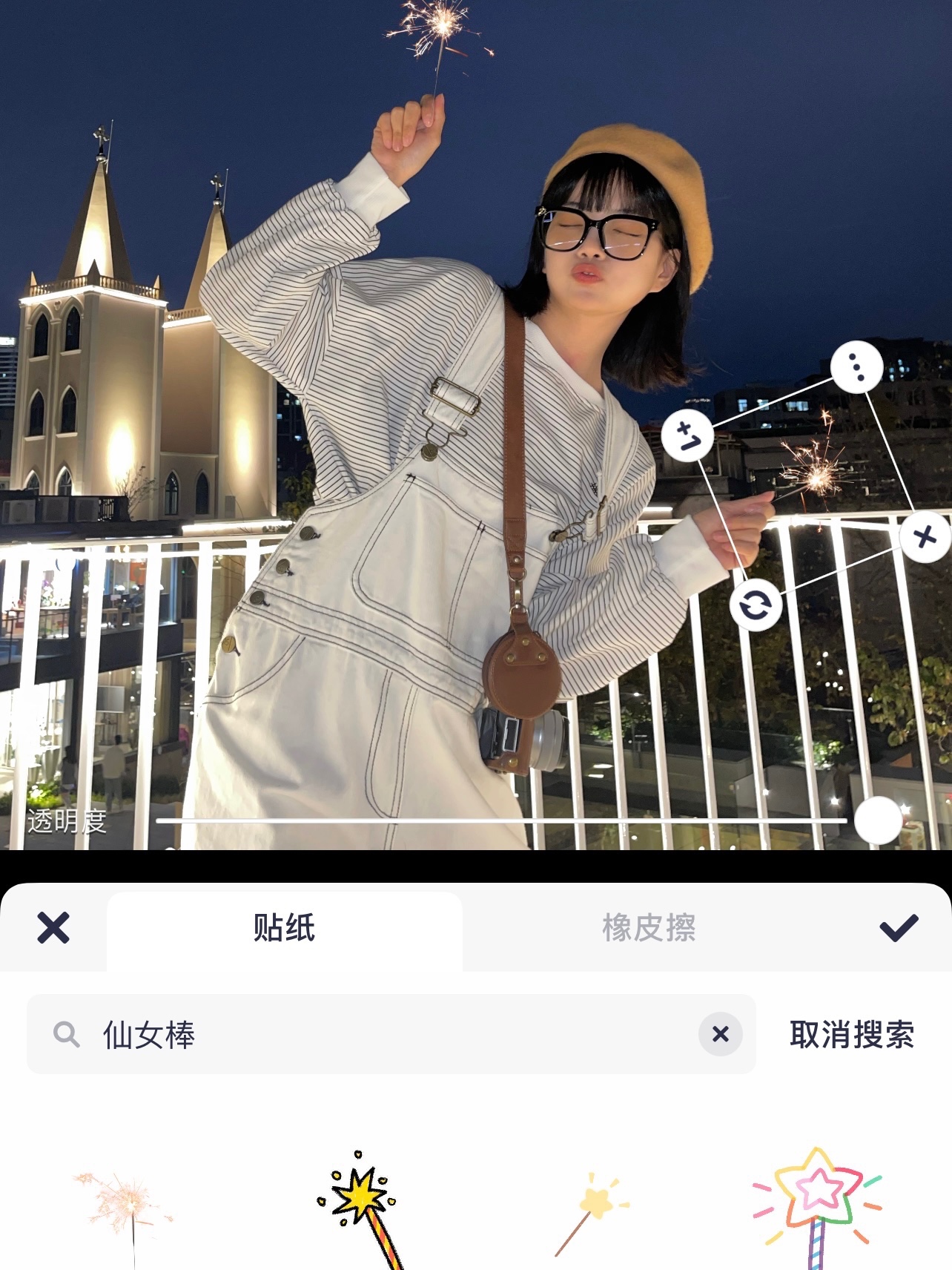952x1270 pixels.
Task: Select the 贴纸 tab
Action: pos(285,927)
